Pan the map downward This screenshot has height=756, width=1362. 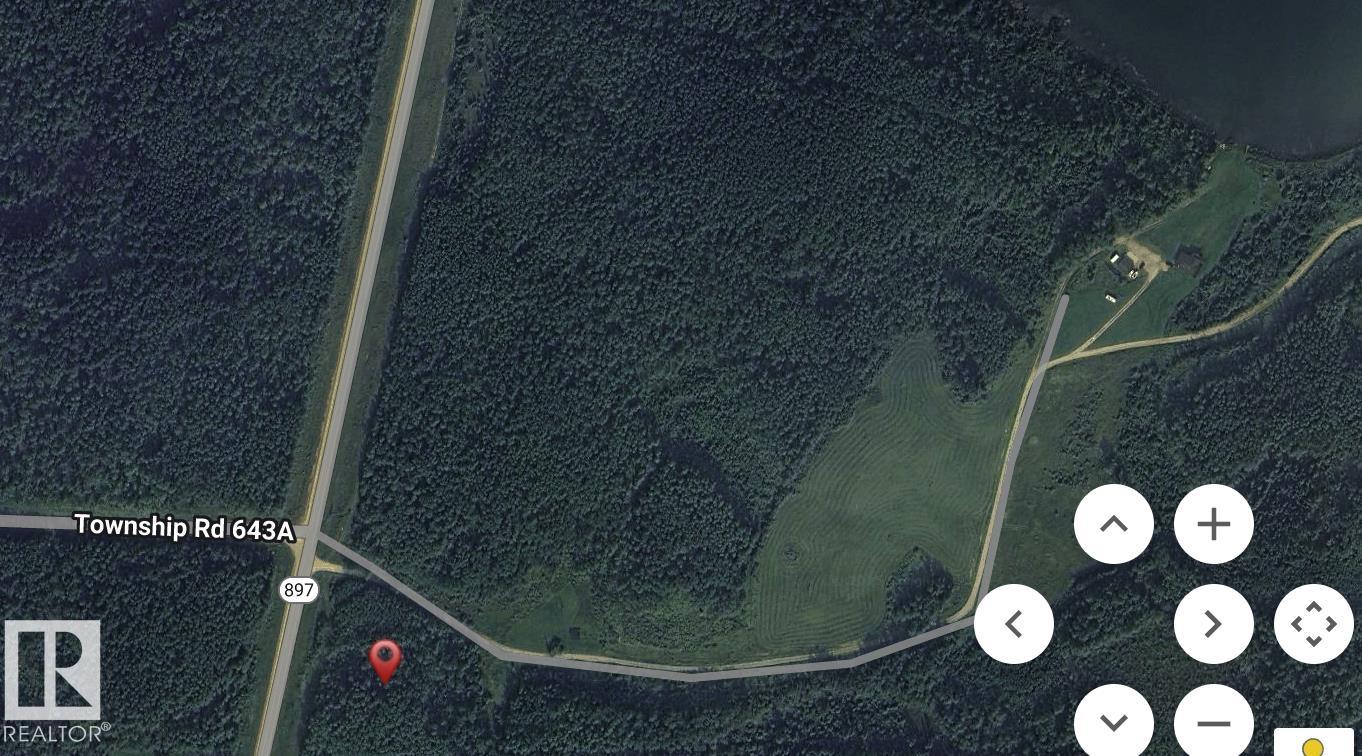coord(1113,722)
